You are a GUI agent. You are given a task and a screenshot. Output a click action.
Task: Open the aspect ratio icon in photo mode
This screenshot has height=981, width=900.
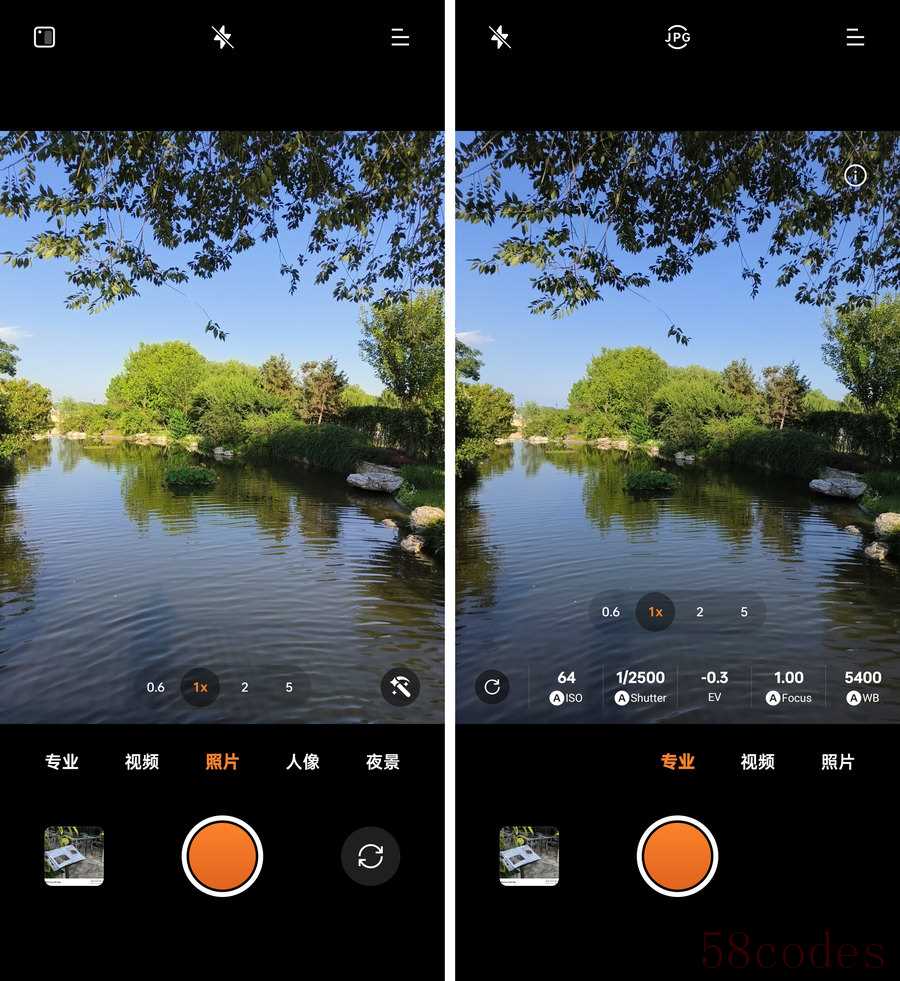(44, 37)
